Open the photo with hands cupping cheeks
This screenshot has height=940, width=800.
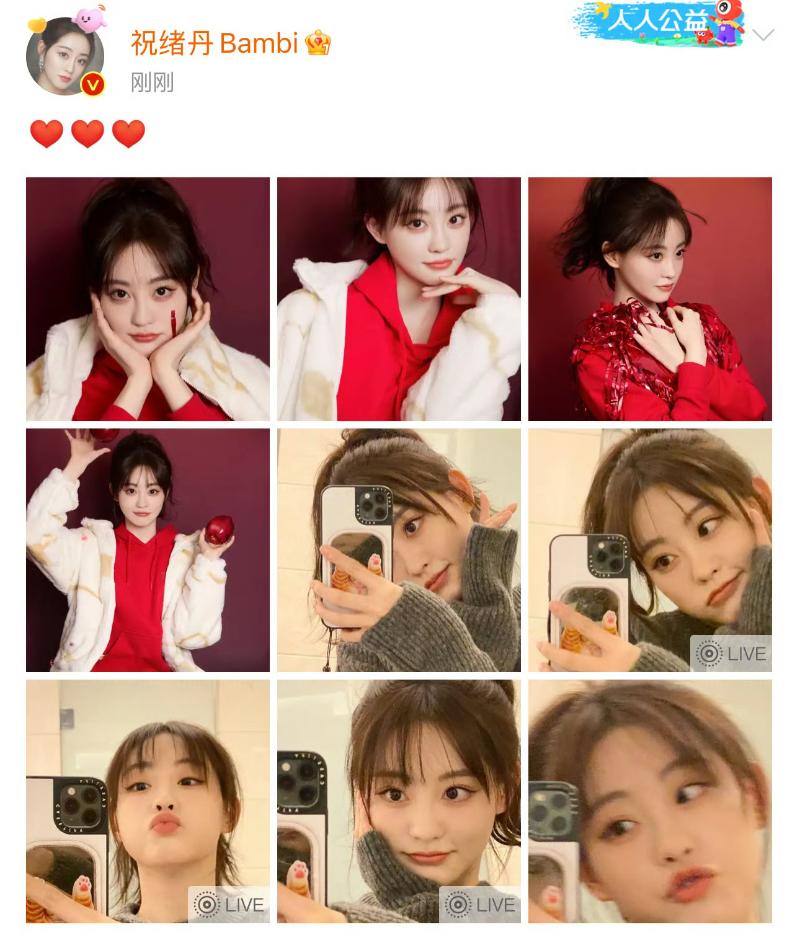point(148,299)
